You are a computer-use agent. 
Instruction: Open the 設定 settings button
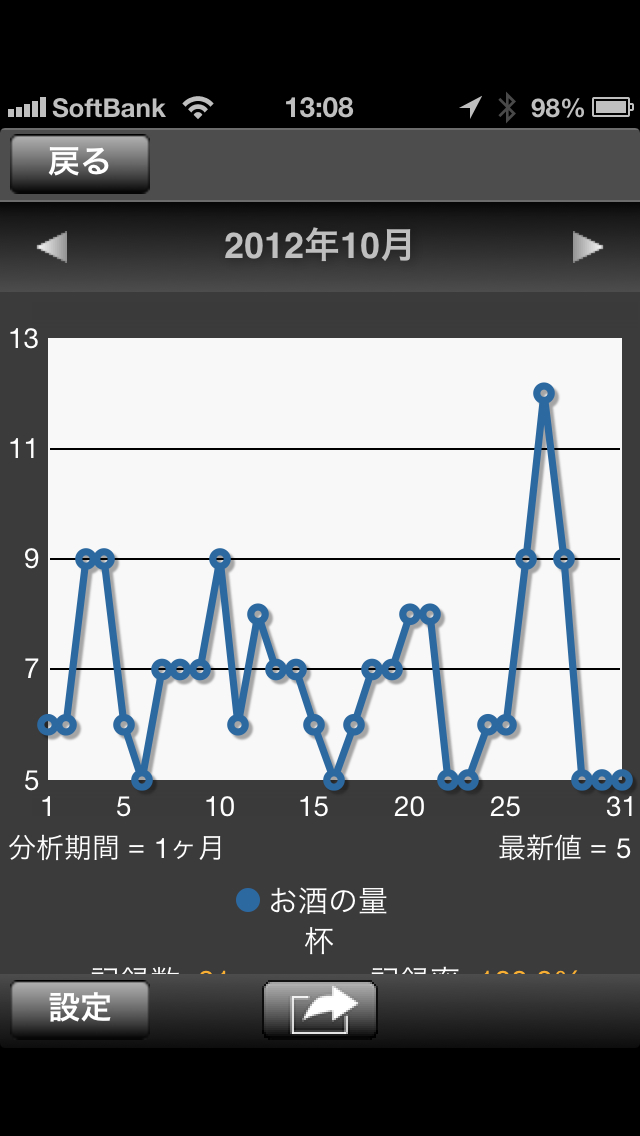[x=80, y=1009]
